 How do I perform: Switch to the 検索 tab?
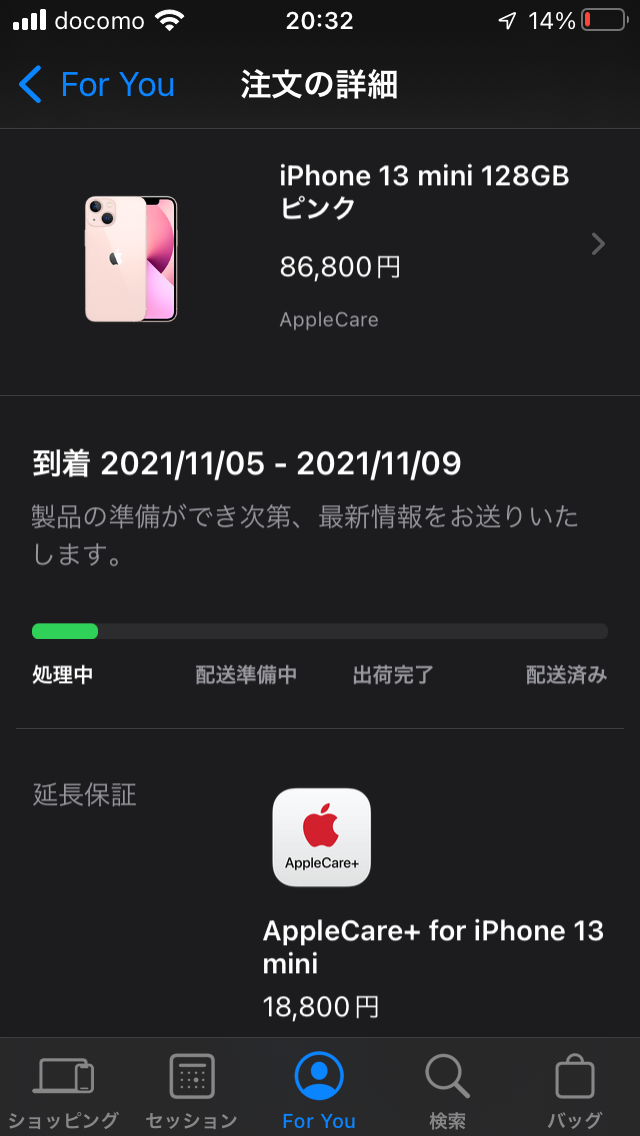447,1090
